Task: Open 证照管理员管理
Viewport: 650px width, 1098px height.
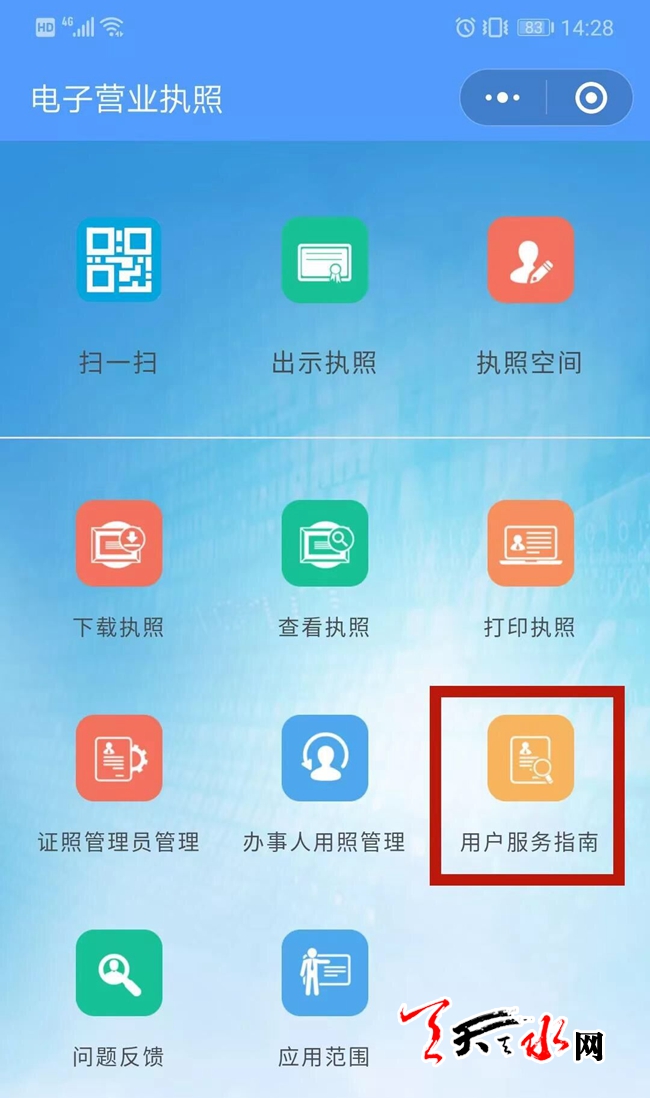Action: coord(118,758)
